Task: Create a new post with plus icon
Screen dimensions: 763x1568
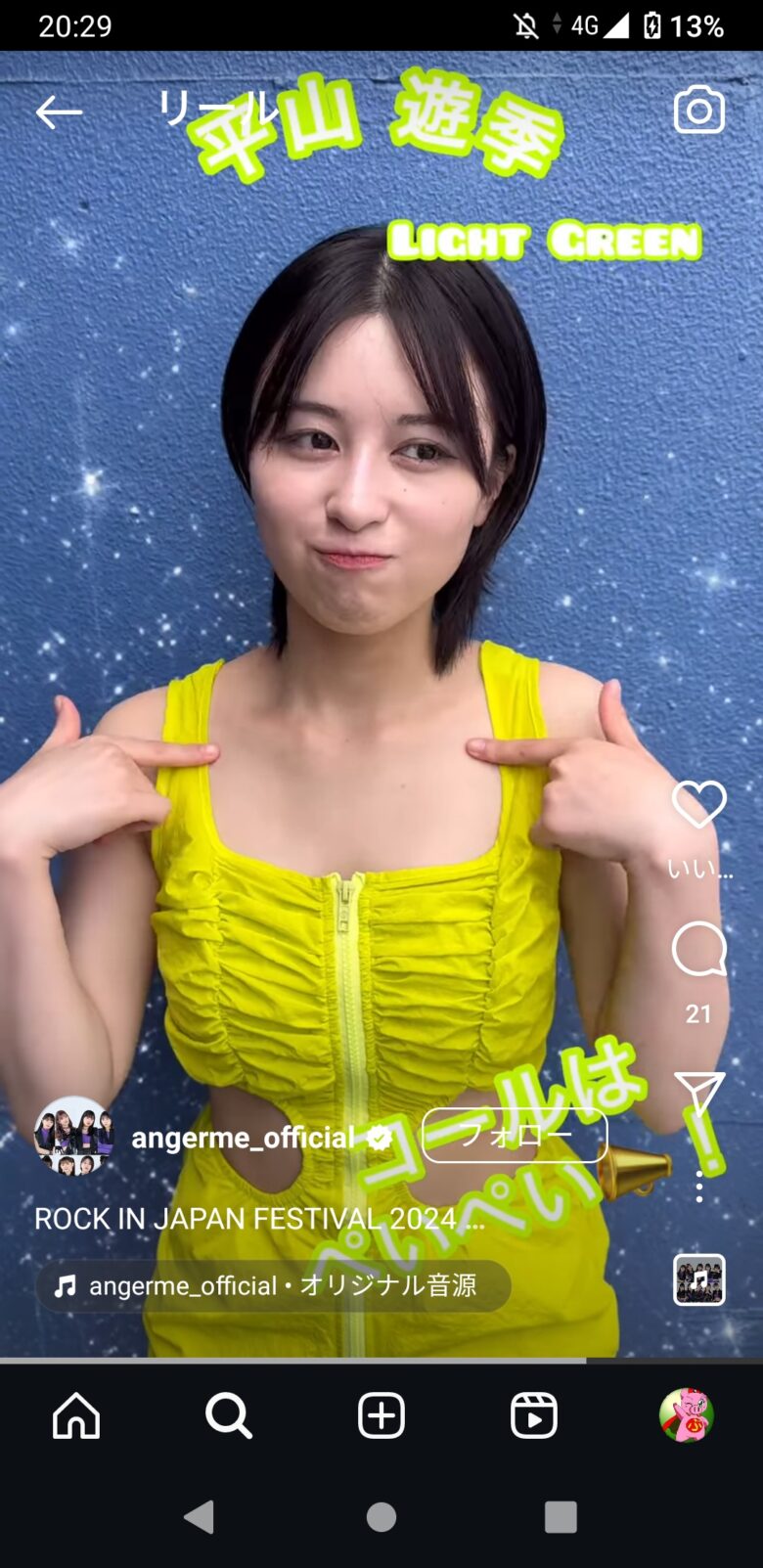Action: (x=381, y=1415)
